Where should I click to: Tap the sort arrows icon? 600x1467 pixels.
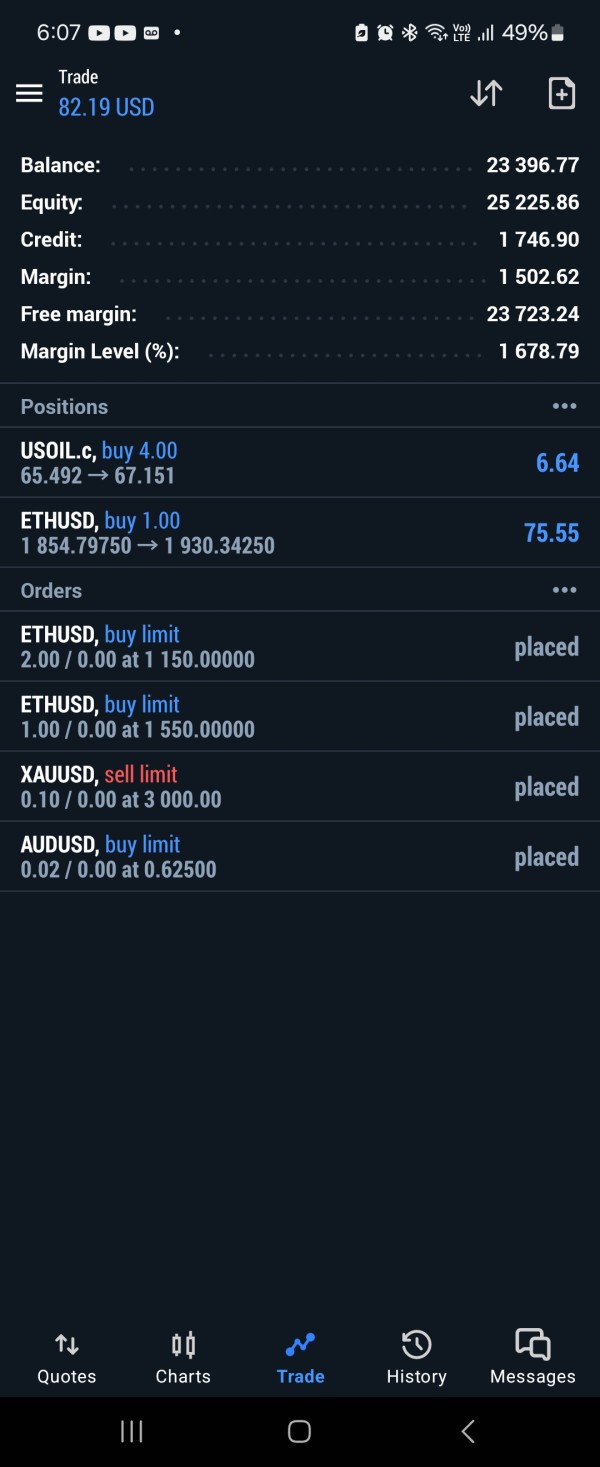(x=486, y=93)
